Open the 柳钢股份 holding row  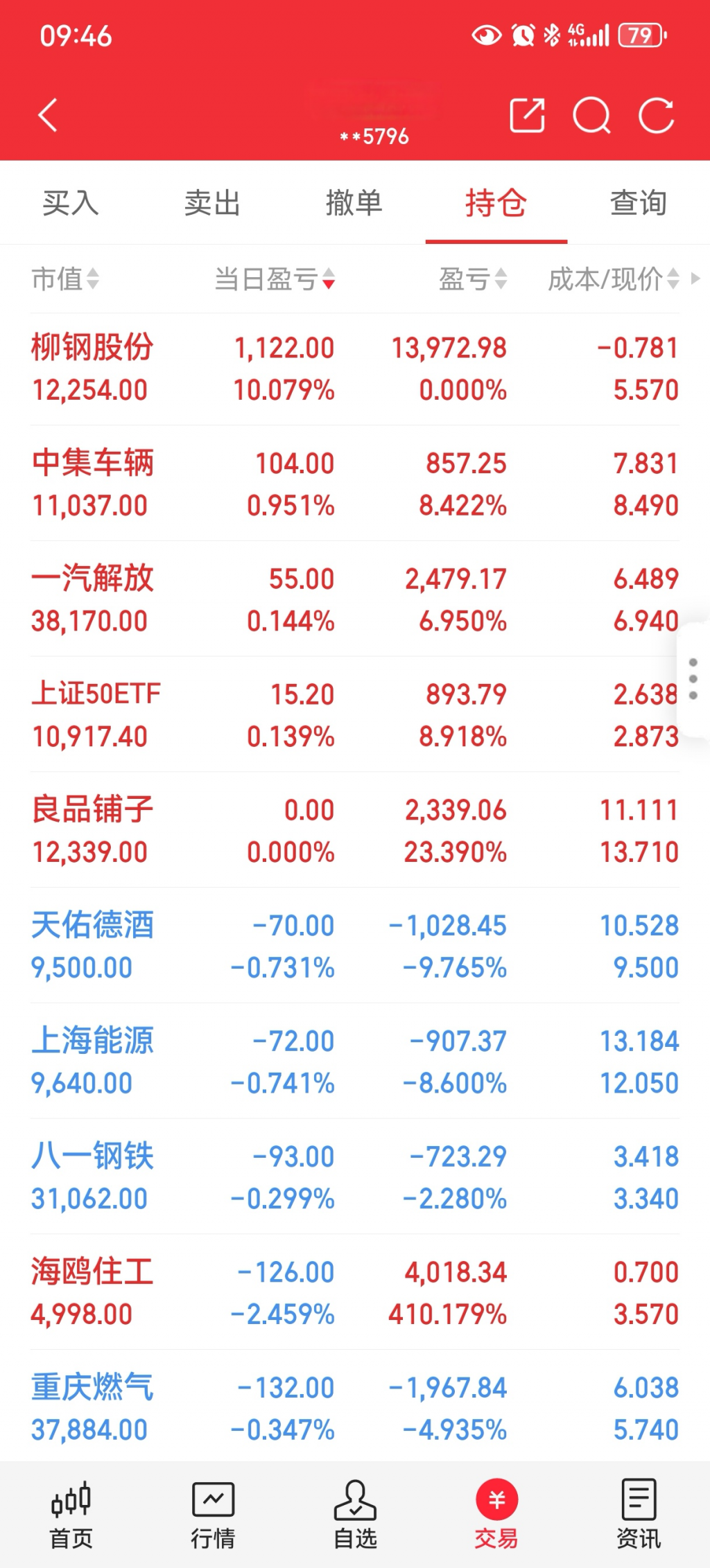(355, 369)
